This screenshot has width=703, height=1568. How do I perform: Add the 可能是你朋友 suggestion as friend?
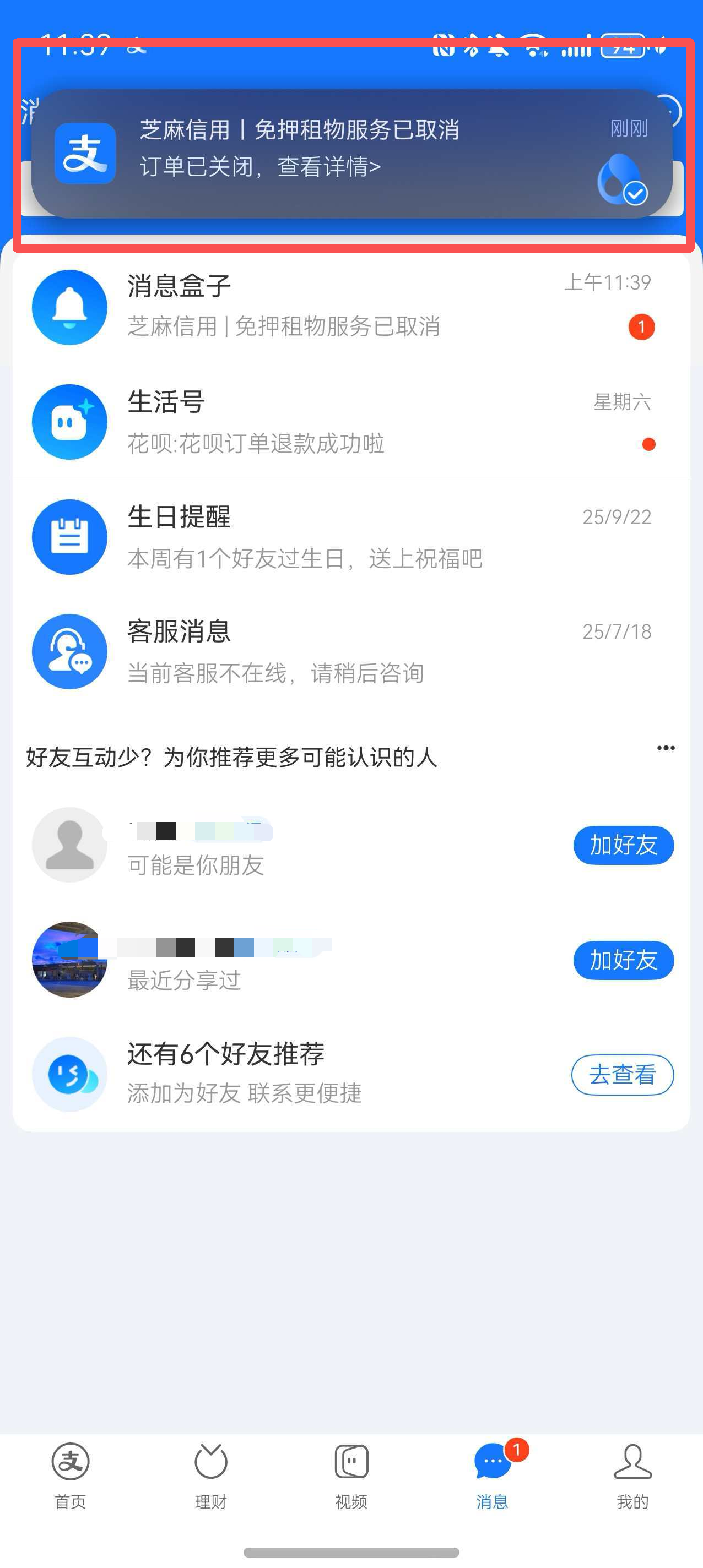click(623, 845)
